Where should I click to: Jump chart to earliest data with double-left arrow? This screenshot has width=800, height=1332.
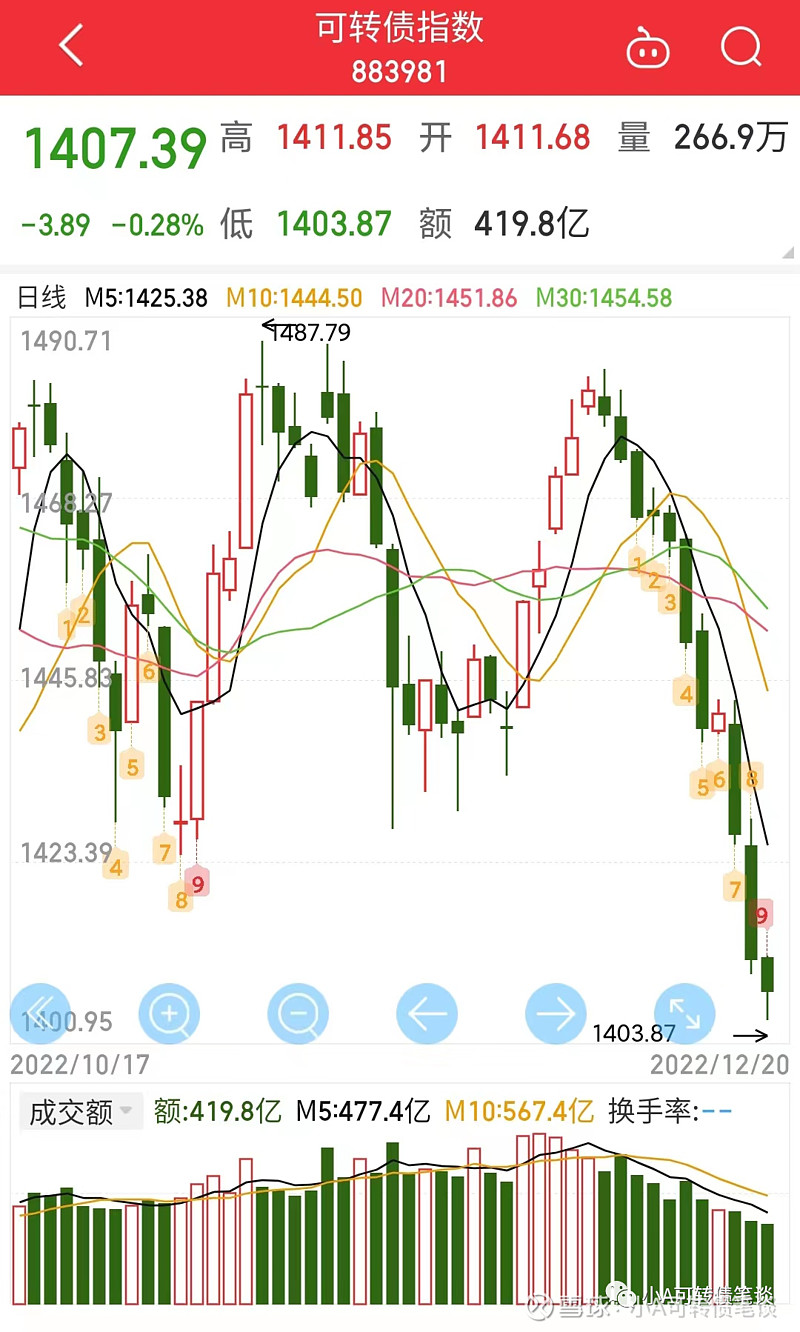pos(40,1014)
